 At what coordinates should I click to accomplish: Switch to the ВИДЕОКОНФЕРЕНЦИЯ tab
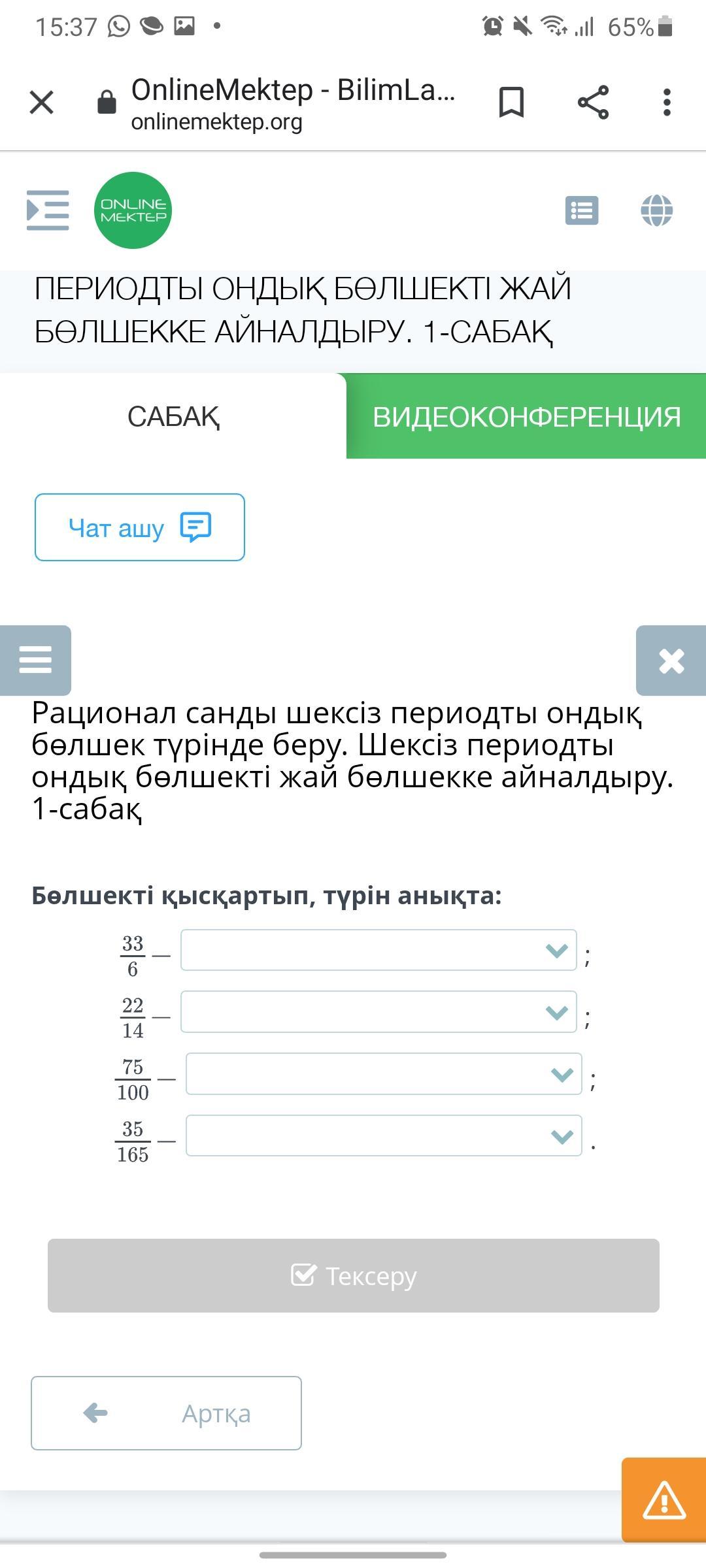[x=526, y=416]
